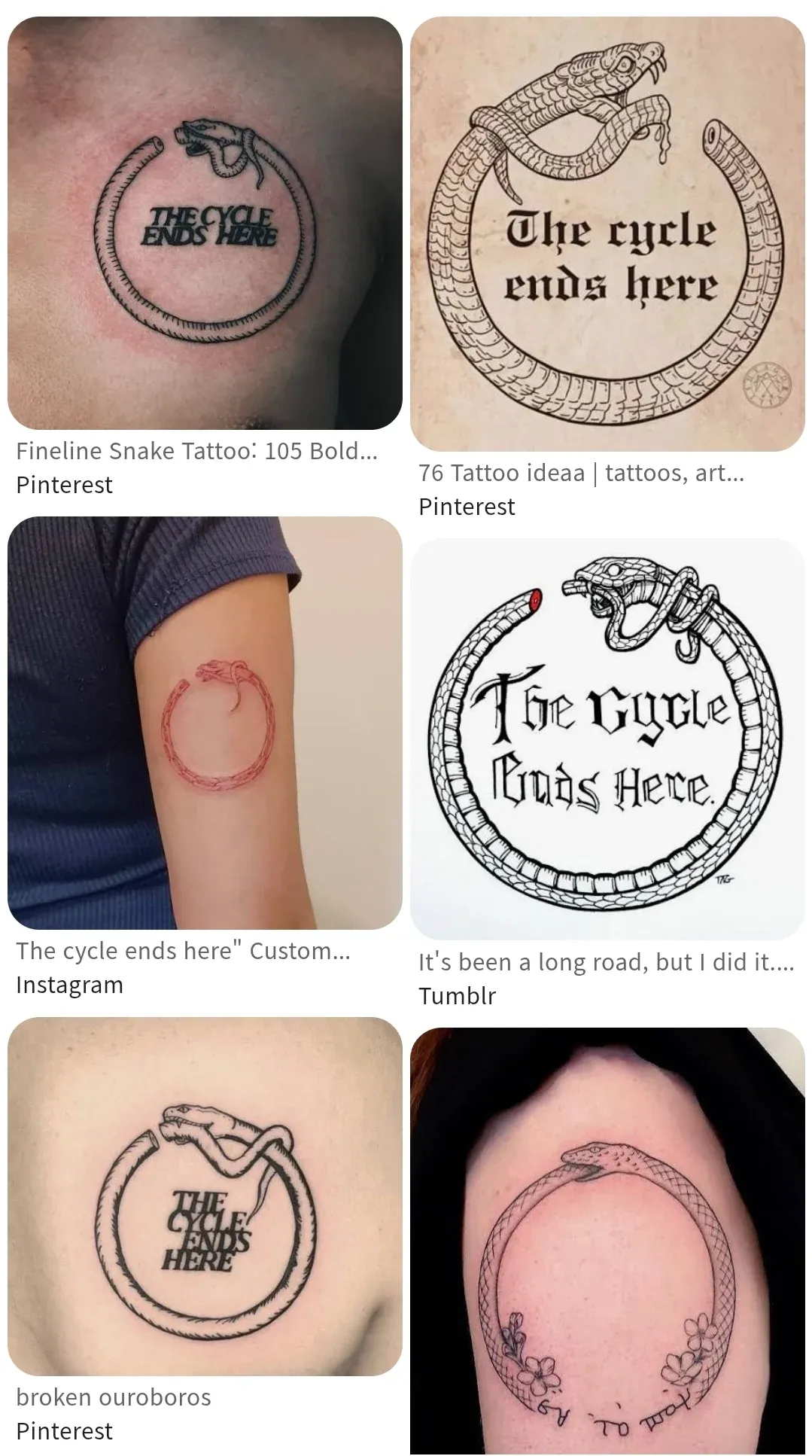The height and width of the screenshot is (1456, 812).
Task: Open the snake tattoo image with flowers
Action: 607,1241
